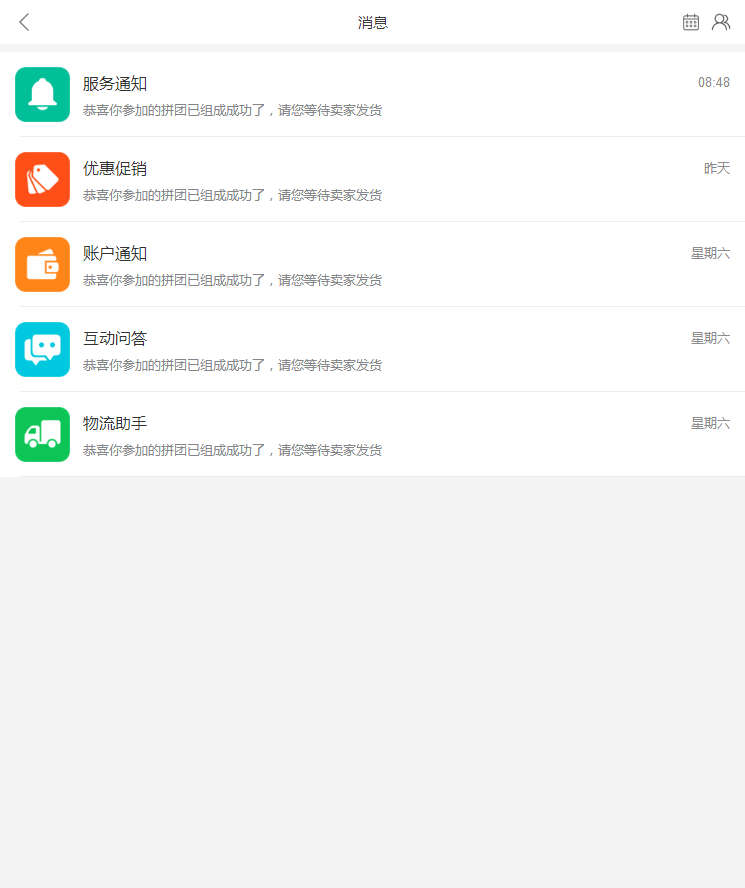Open 账户通知 account notifications

372,265
